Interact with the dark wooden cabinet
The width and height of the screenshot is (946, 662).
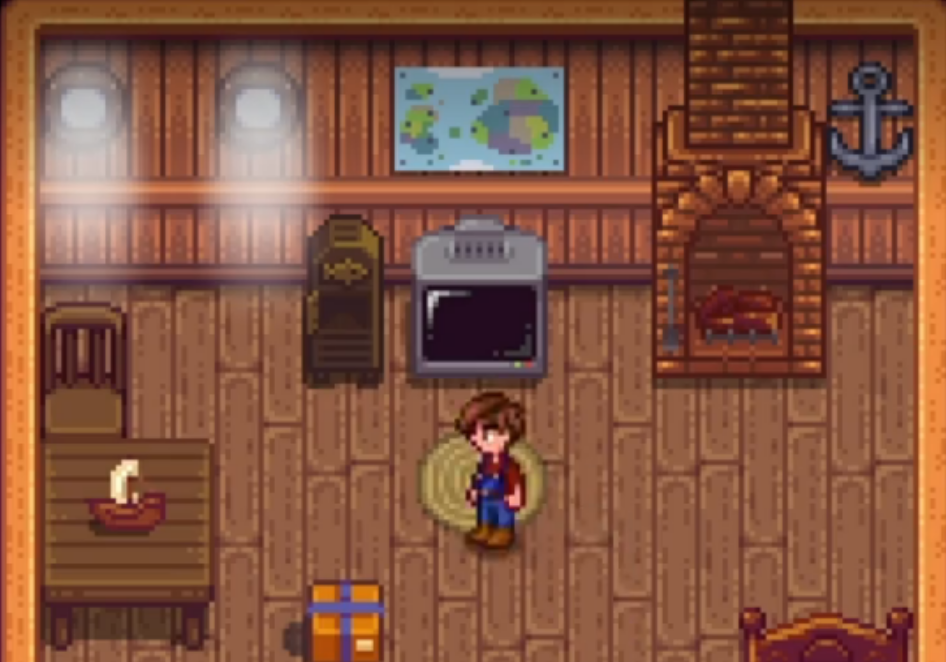pos(343,300)
